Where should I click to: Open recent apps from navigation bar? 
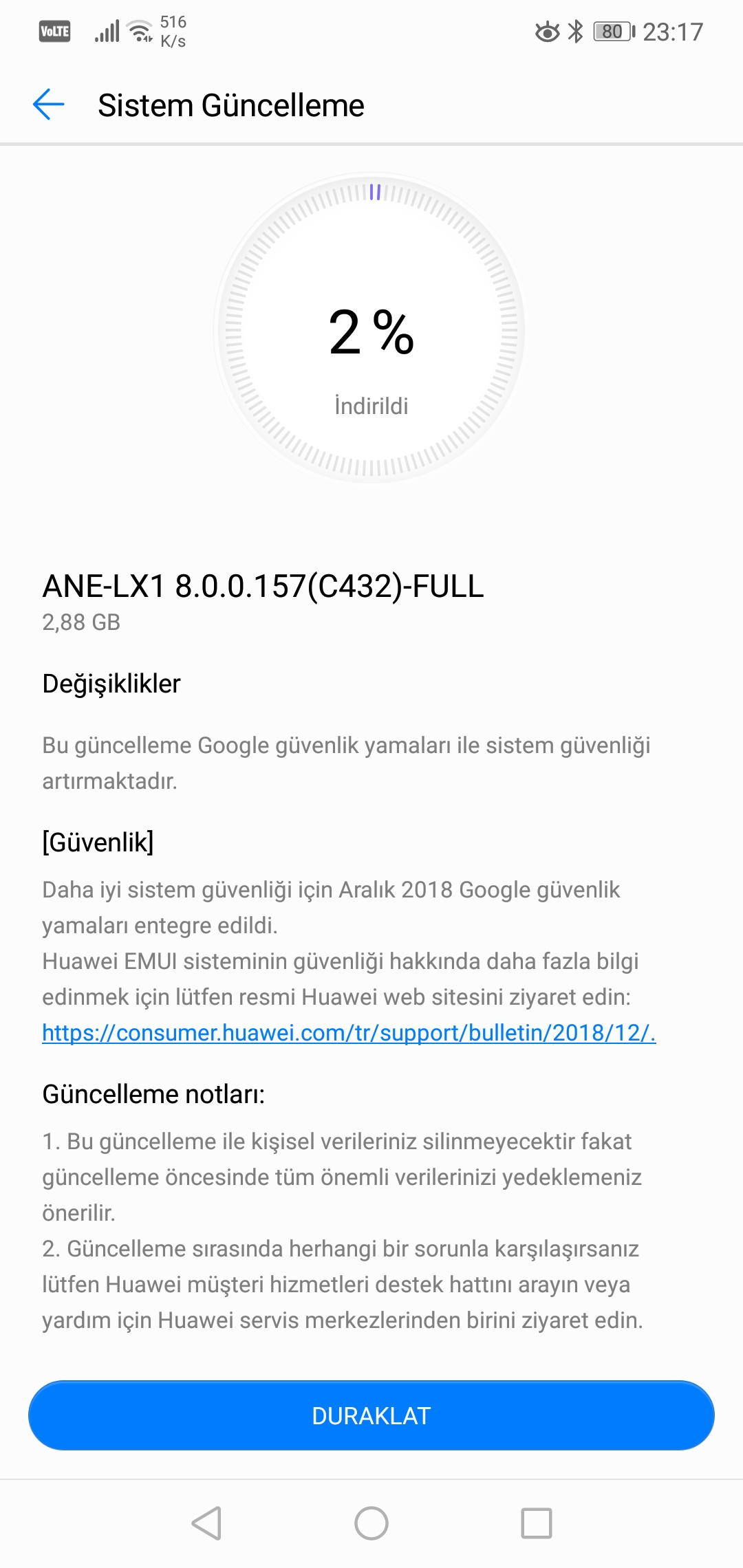[x=537, y=1523]
